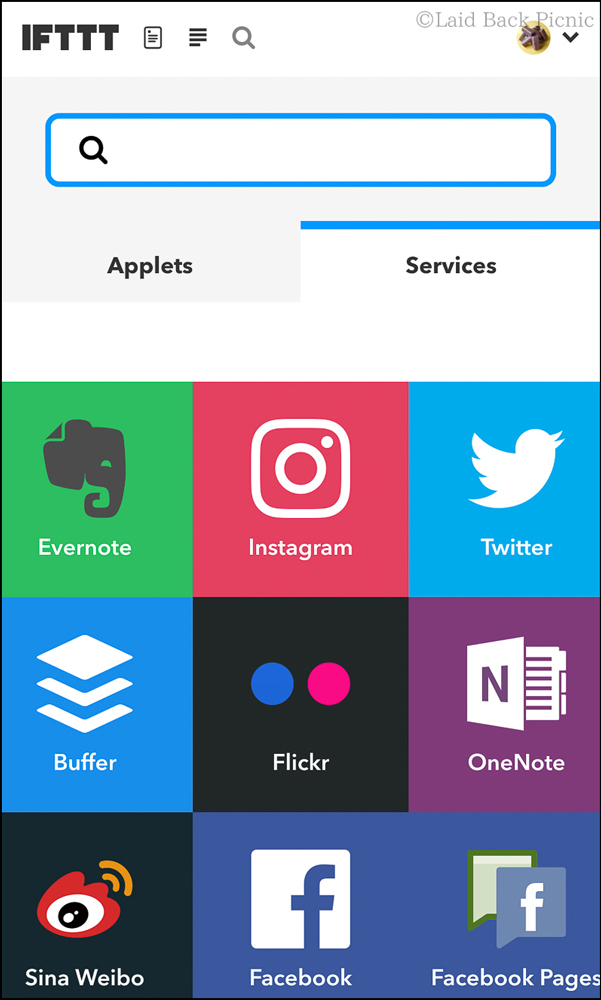Focus the services search field

pos(300,150)
